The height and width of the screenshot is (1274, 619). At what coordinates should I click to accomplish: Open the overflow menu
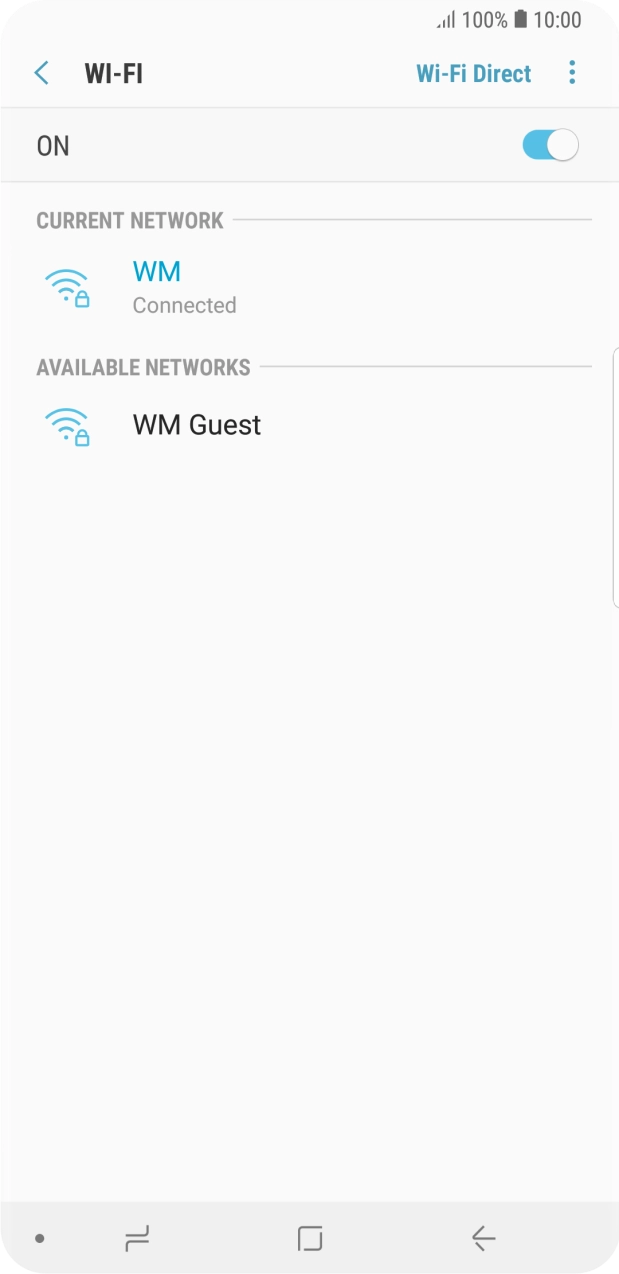[x=572, y=73]
